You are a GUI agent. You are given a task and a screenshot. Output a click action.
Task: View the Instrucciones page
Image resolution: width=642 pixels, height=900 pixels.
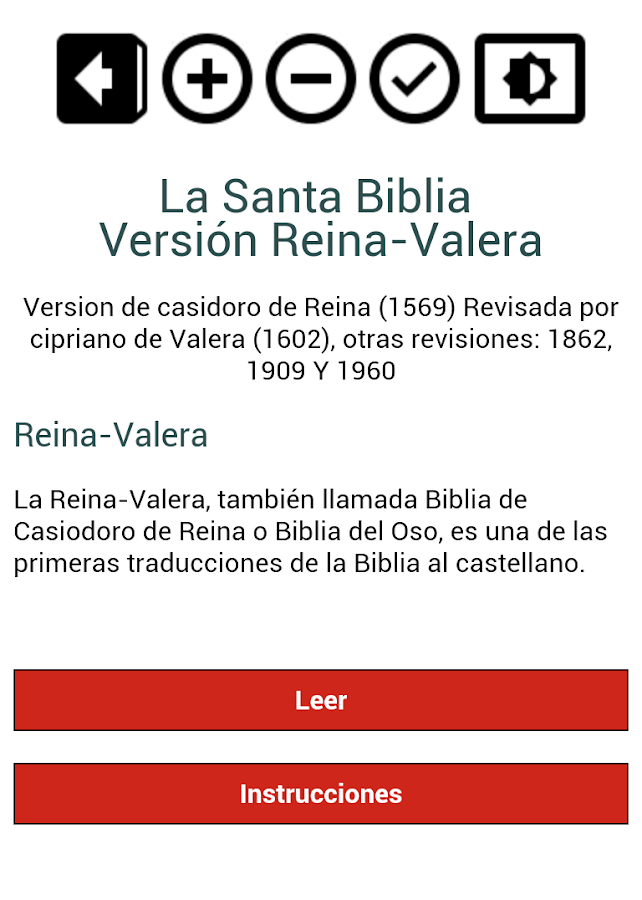[x=321, y=794]
